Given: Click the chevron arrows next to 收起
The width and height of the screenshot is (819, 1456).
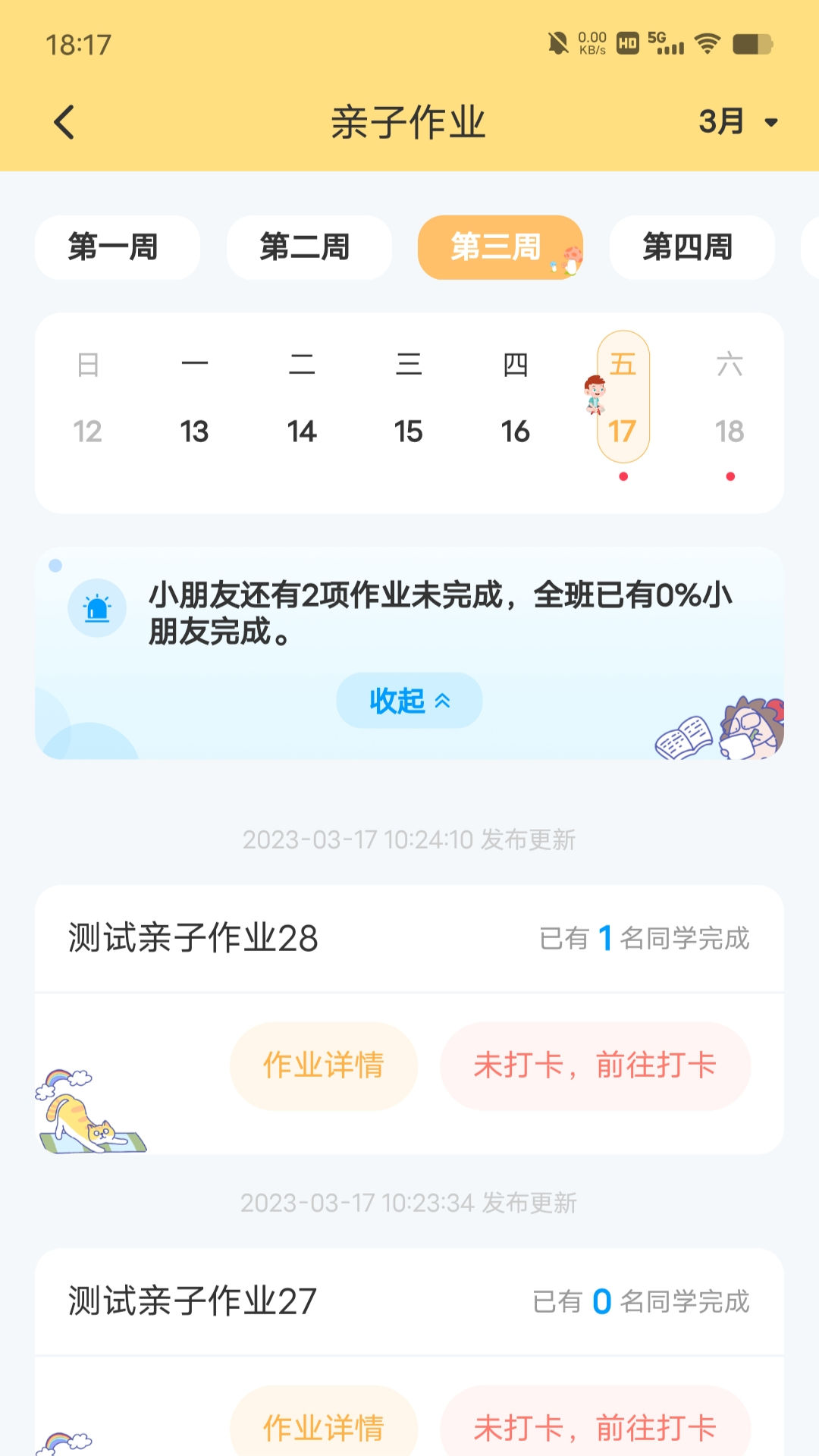Looking at the screenshot, I should click(441, 701).
